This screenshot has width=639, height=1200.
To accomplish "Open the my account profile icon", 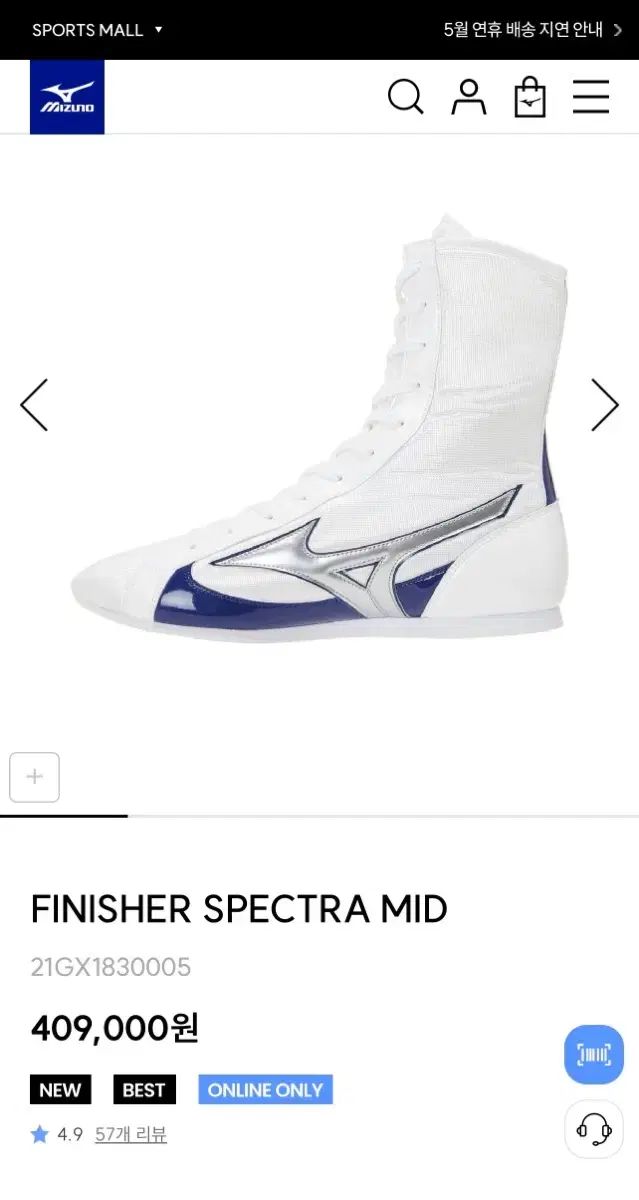I will (x=468, y=97).
